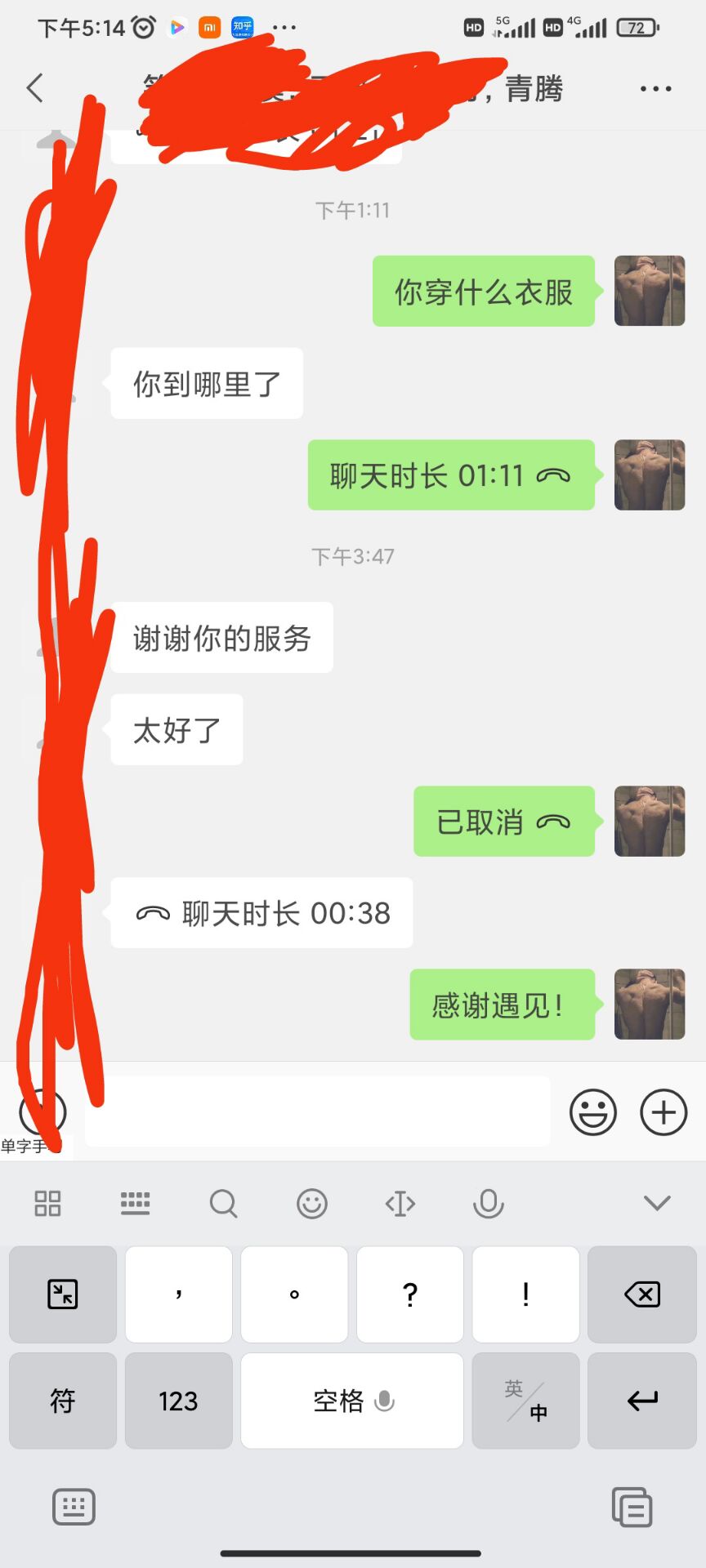Open the keyboard search tool
The image size is (706, 1568).
223,1203
